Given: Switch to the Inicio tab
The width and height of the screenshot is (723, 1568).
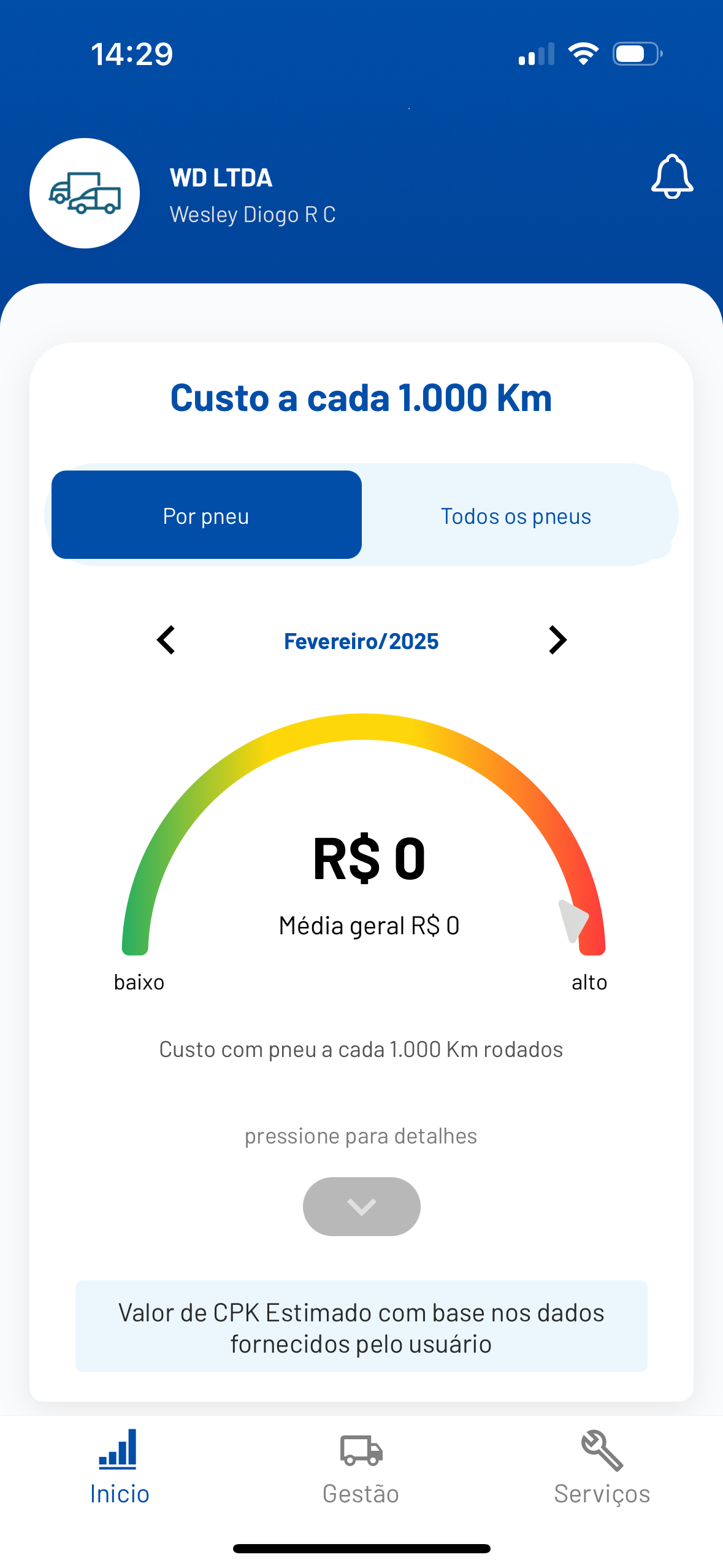Looking at the screenshot, I should (119, 1467).
